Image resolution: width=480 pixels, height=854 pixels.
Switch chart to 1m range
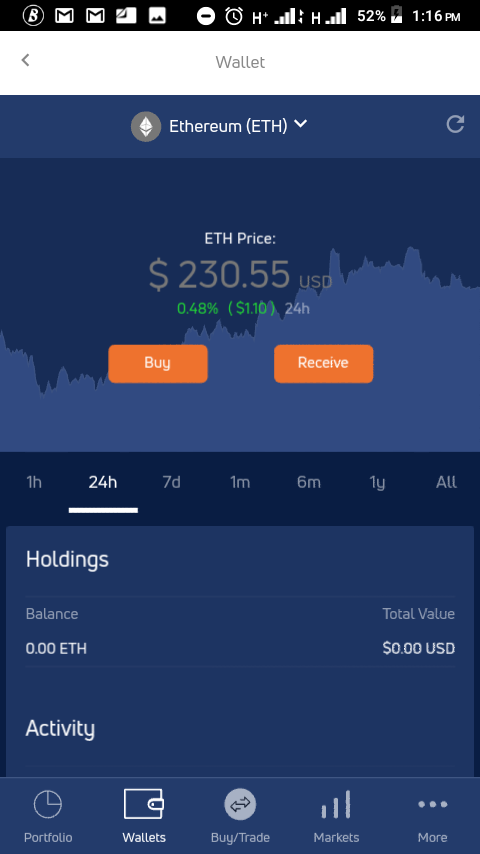240,483
